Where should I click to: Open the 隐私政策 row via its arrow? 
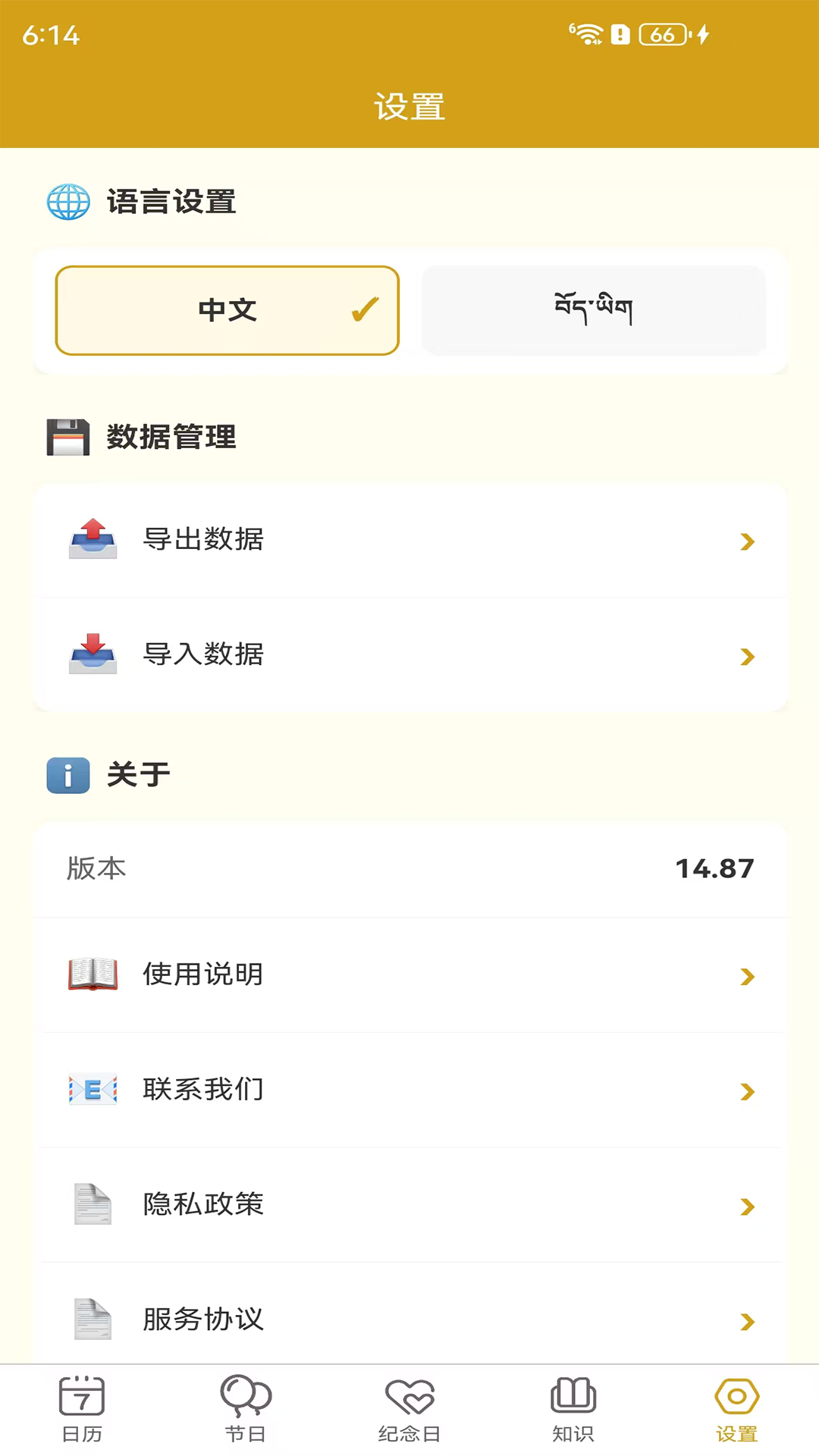coord(748,1206)
